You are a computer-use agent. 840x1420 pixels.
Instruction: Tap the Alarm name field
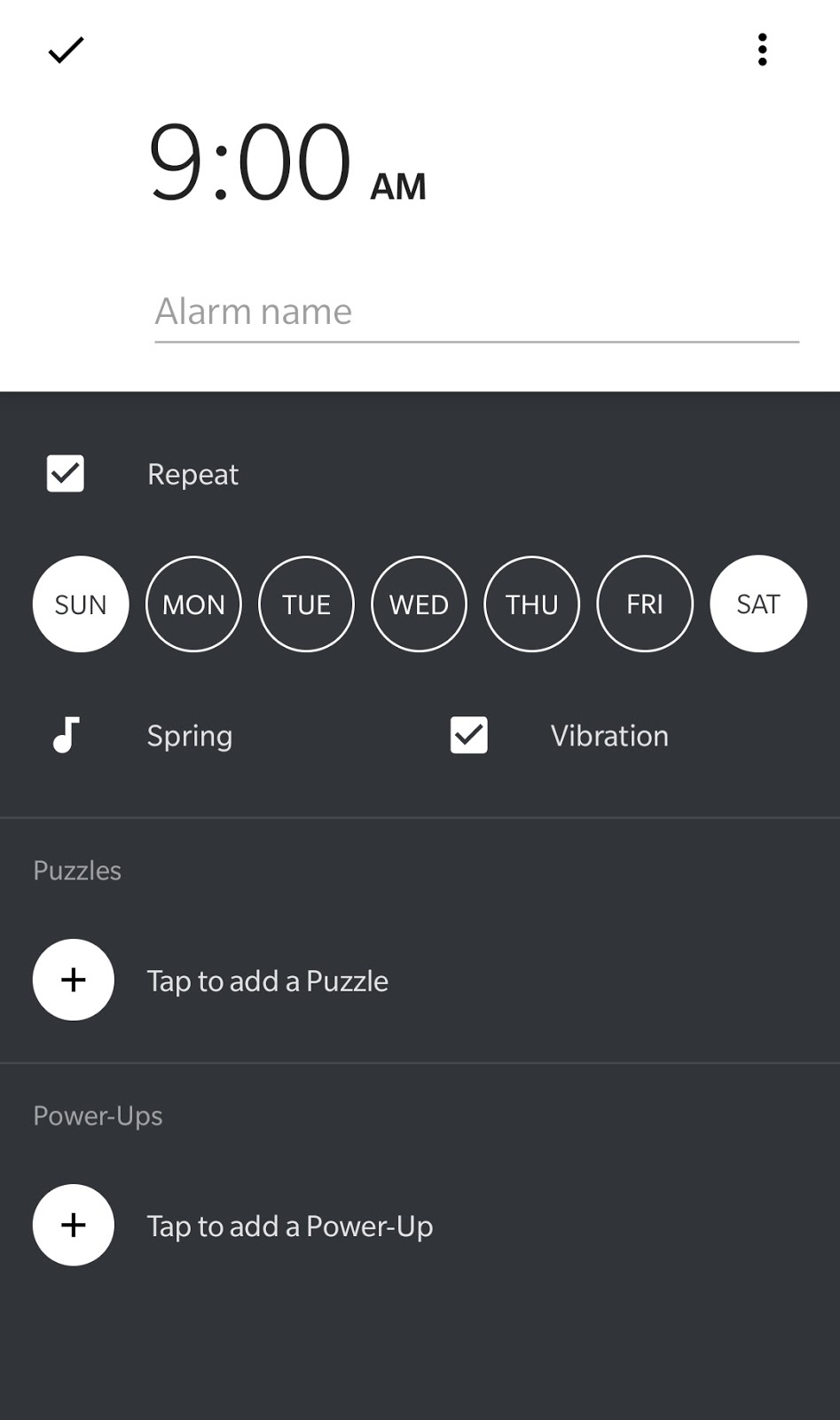click(x=476, y=312)
